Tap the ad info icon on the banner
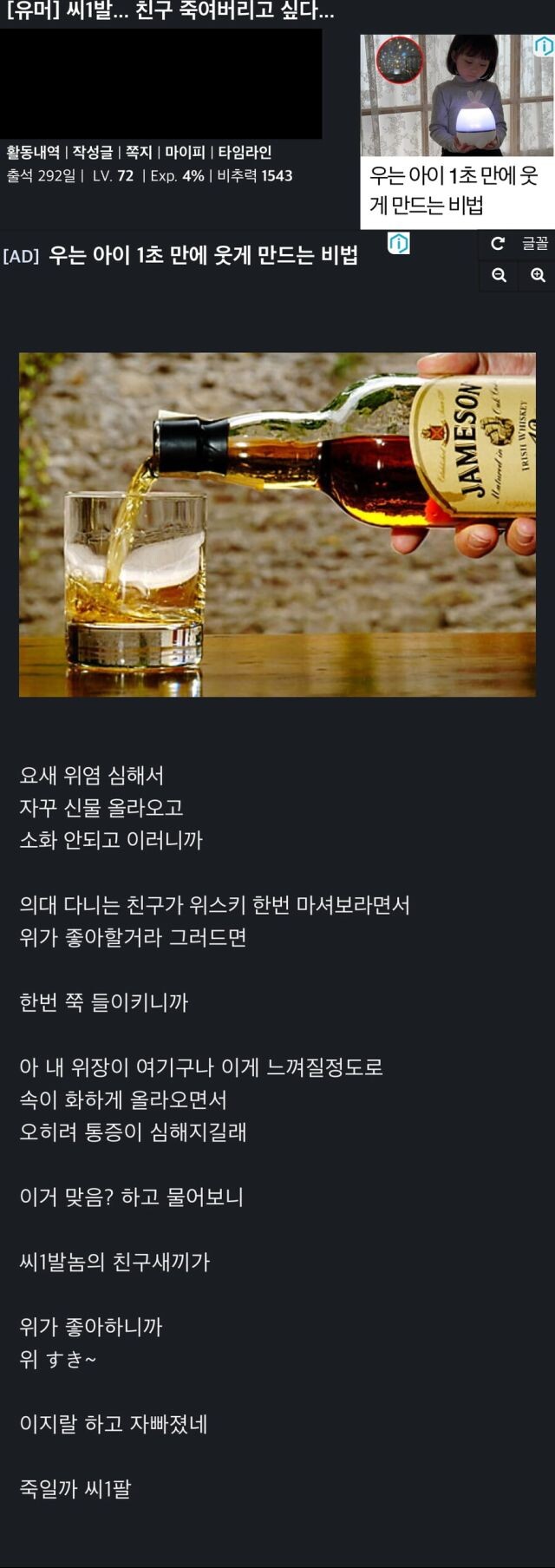 click(x=543, y=46)
